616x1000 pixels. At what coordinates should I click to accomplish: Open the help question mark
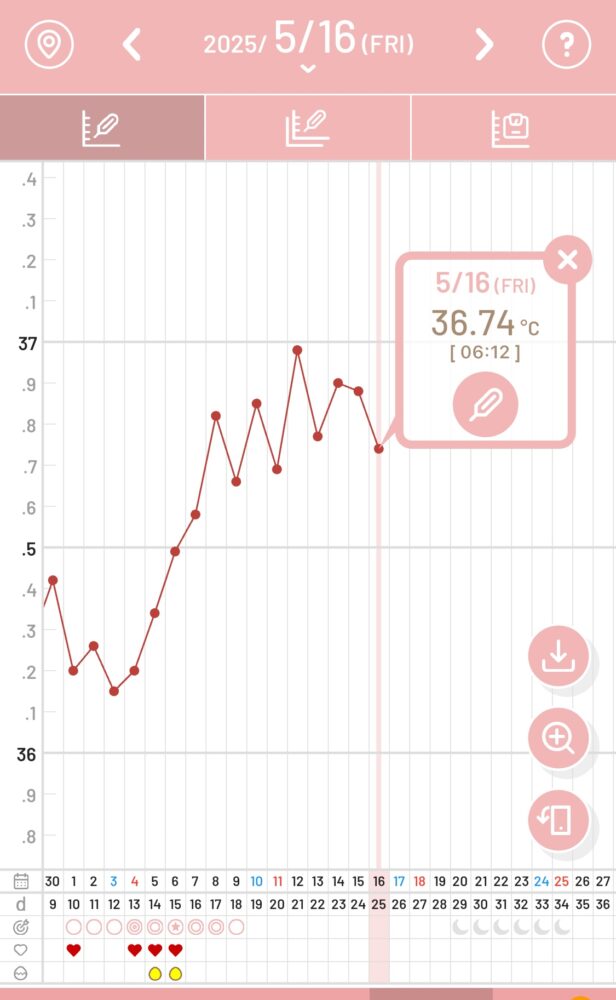[x=566, y=44]
